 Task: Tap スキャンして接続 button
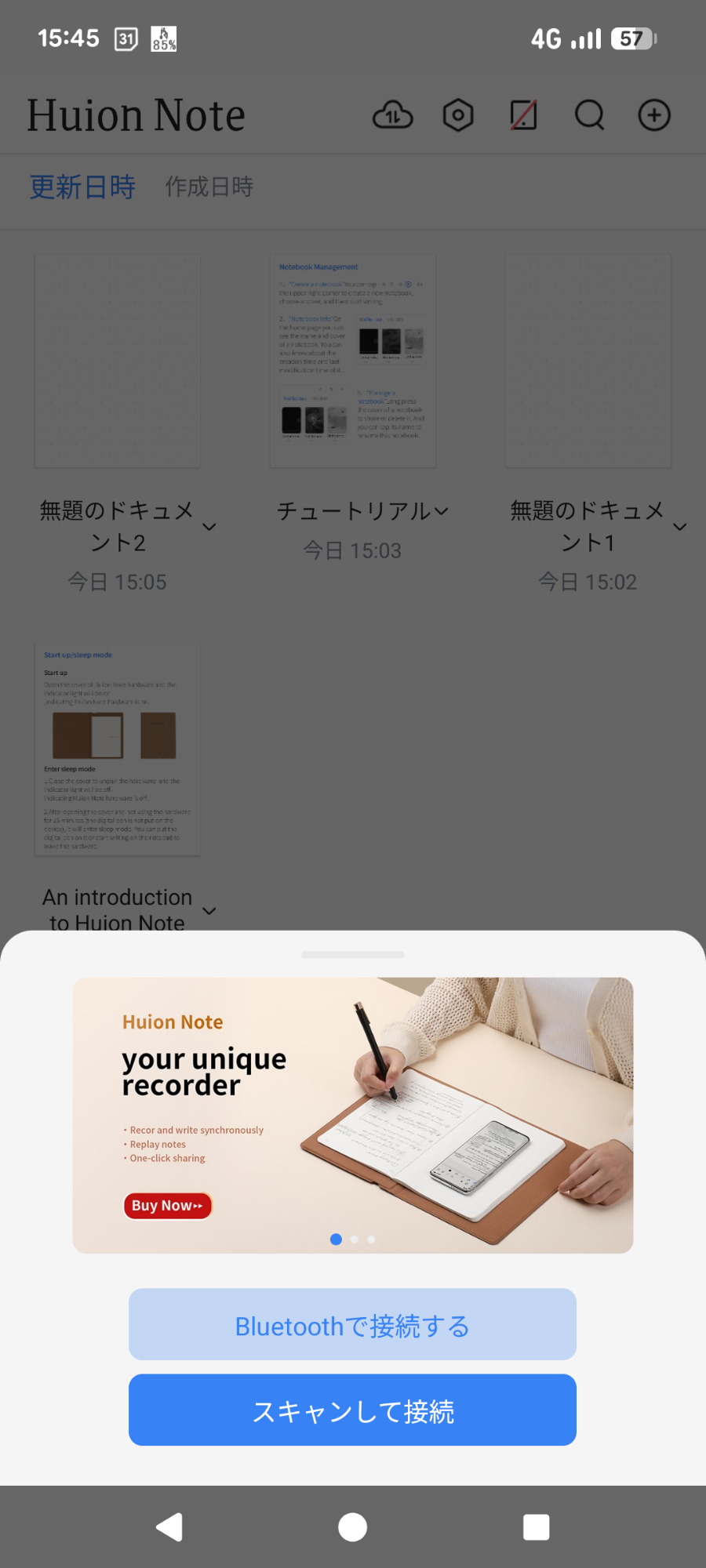click(352, 1410)
